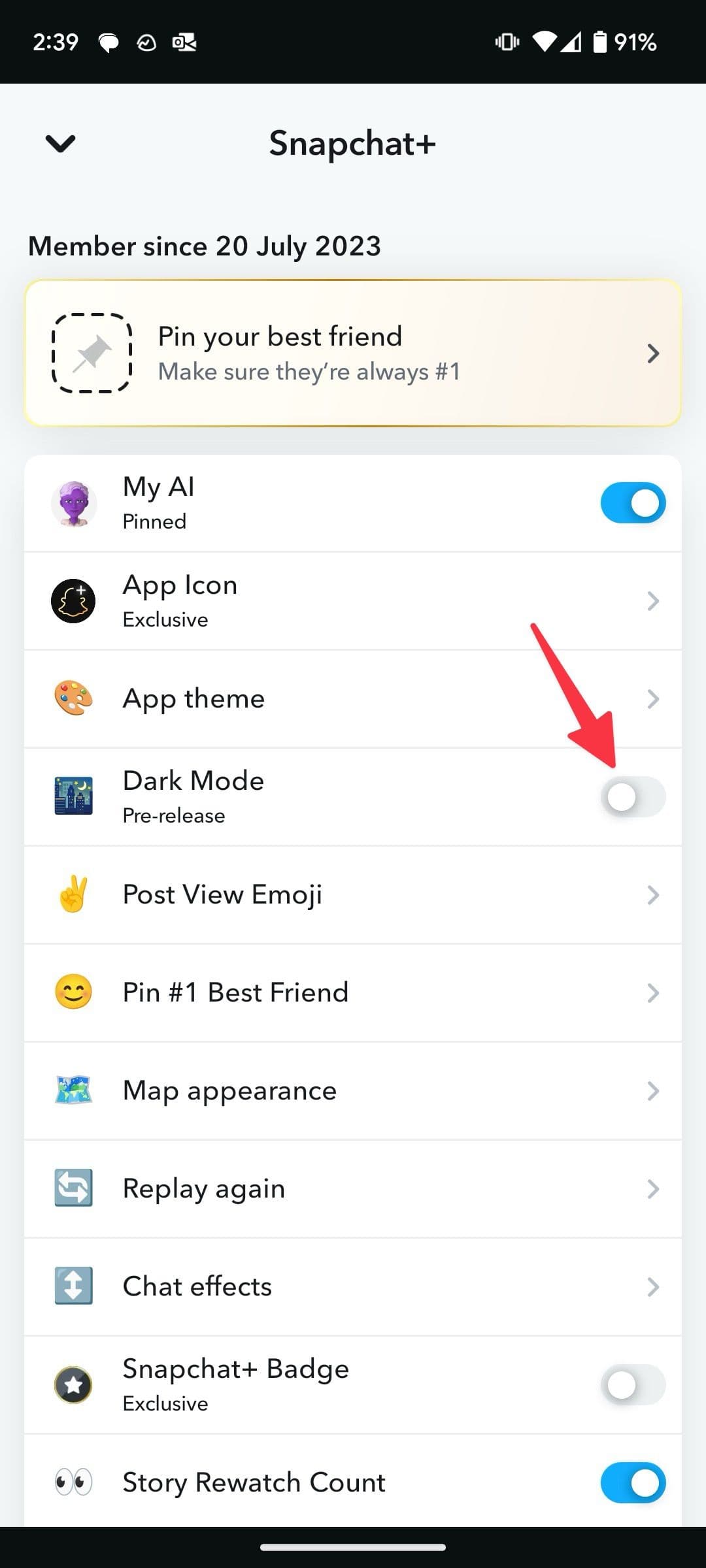The image size is (706, 1568).
Task: Enable the Snapchat+ Badge toggle
Action: [x=631, y=1384]
